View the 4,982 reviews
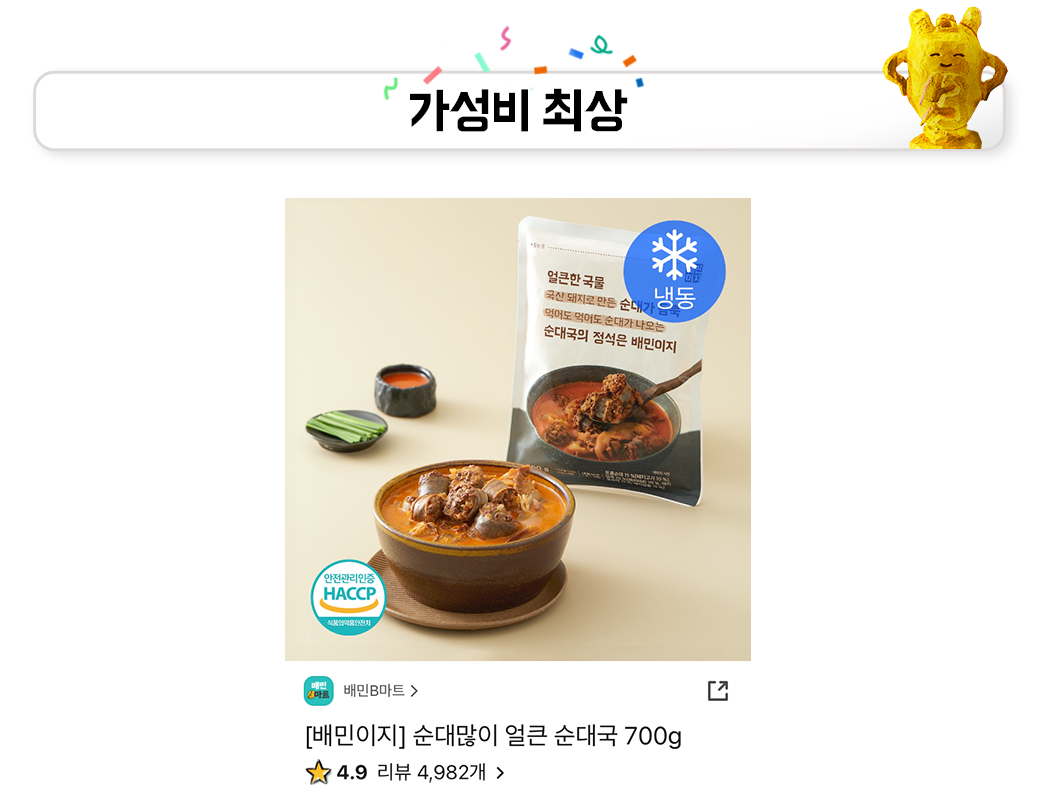The width and height of the screenshot is (1050, 800). pyautogui.click(x=440, y=772)
